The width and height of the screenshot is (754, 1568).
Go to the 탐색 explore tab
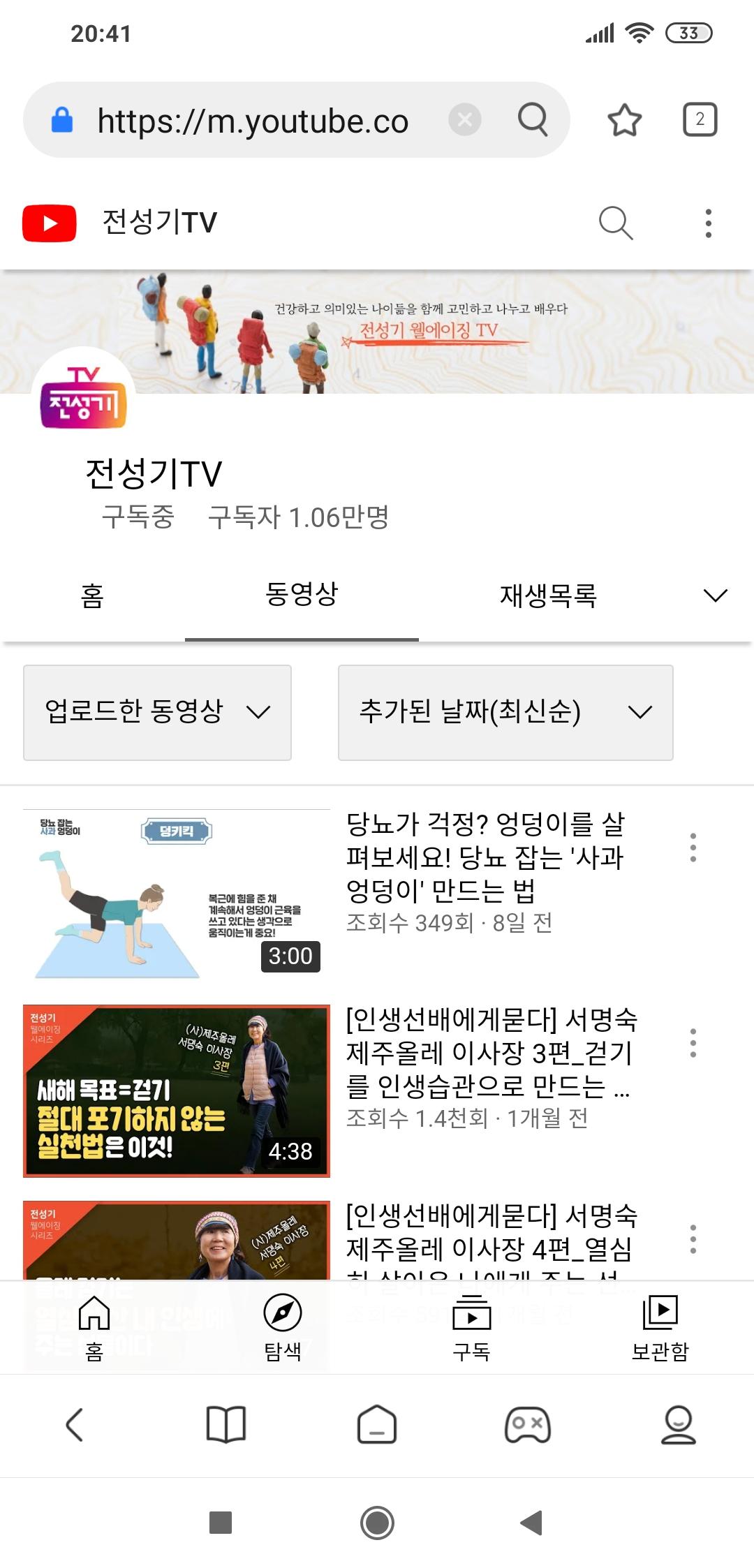283,1328
